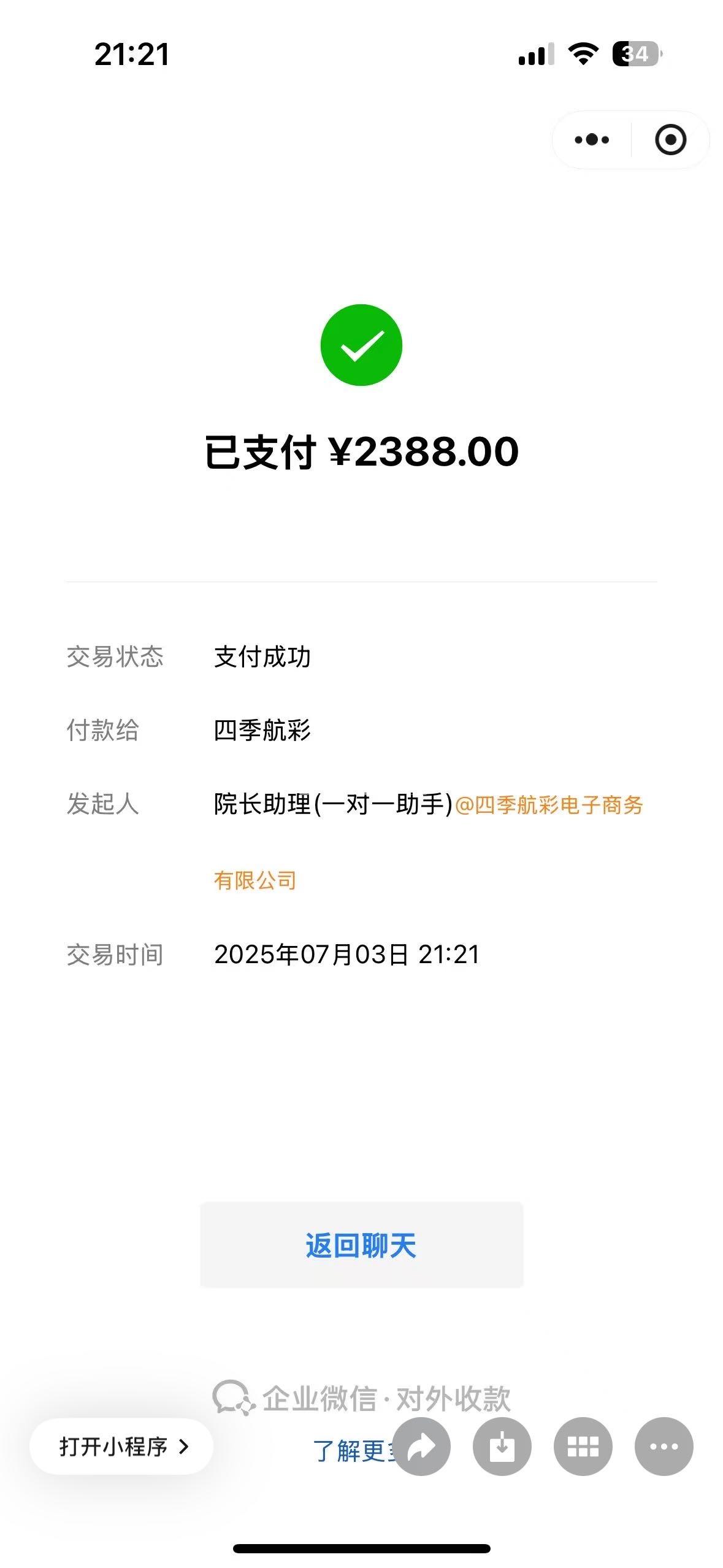Close the mini program with circle button
Image resolution: width=723 pixels, height=1568 pixels.
(x=670, y=140)
